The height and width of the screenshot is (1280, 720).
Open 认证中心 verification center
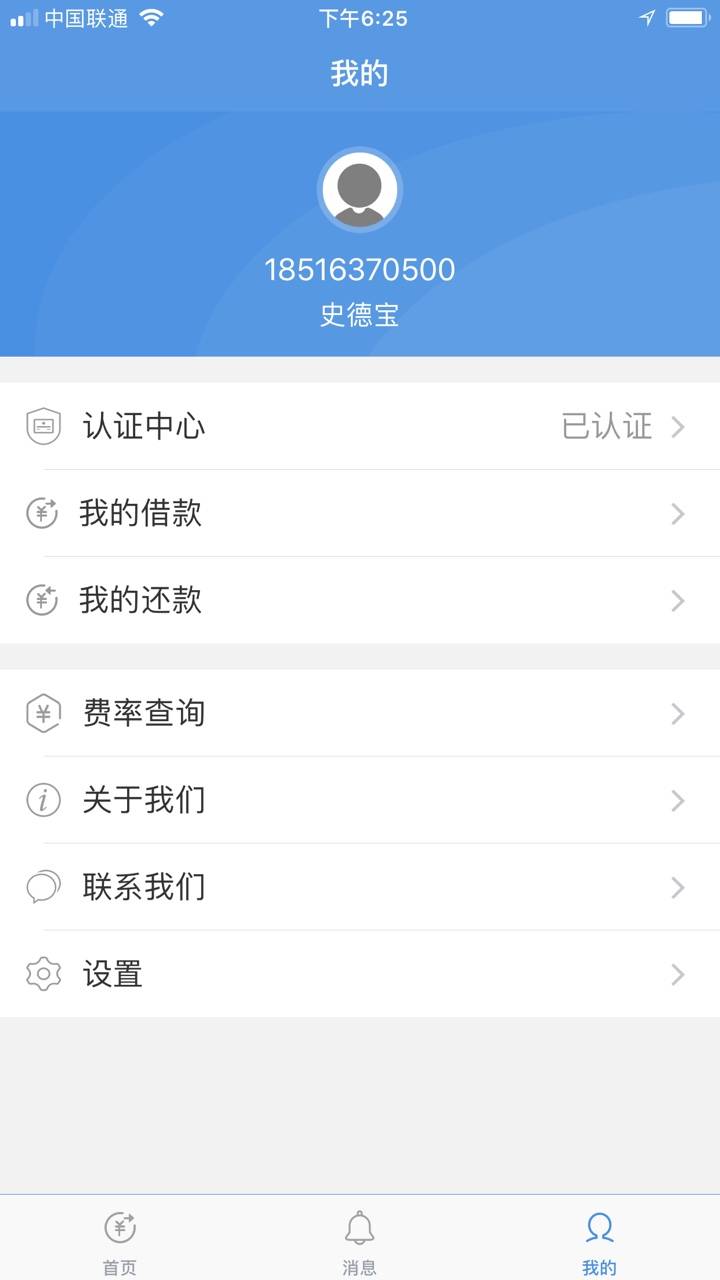coord(360,426)
